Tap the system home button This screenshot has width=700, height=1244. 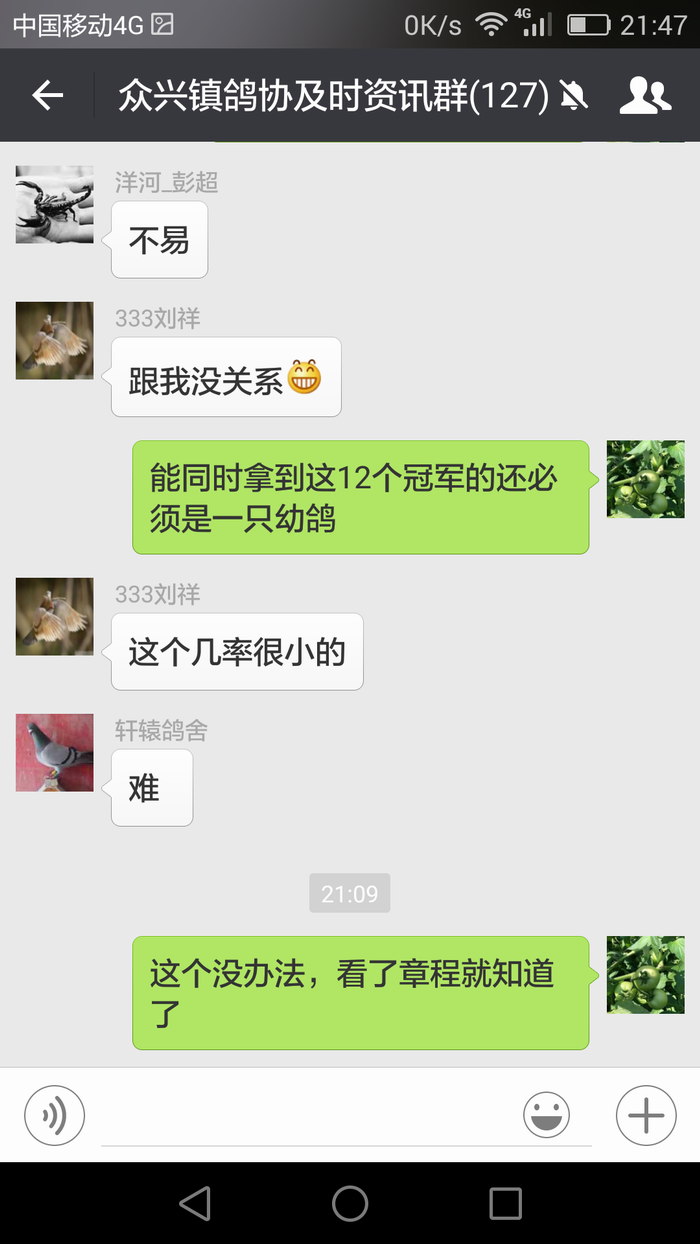(350, 1203)
